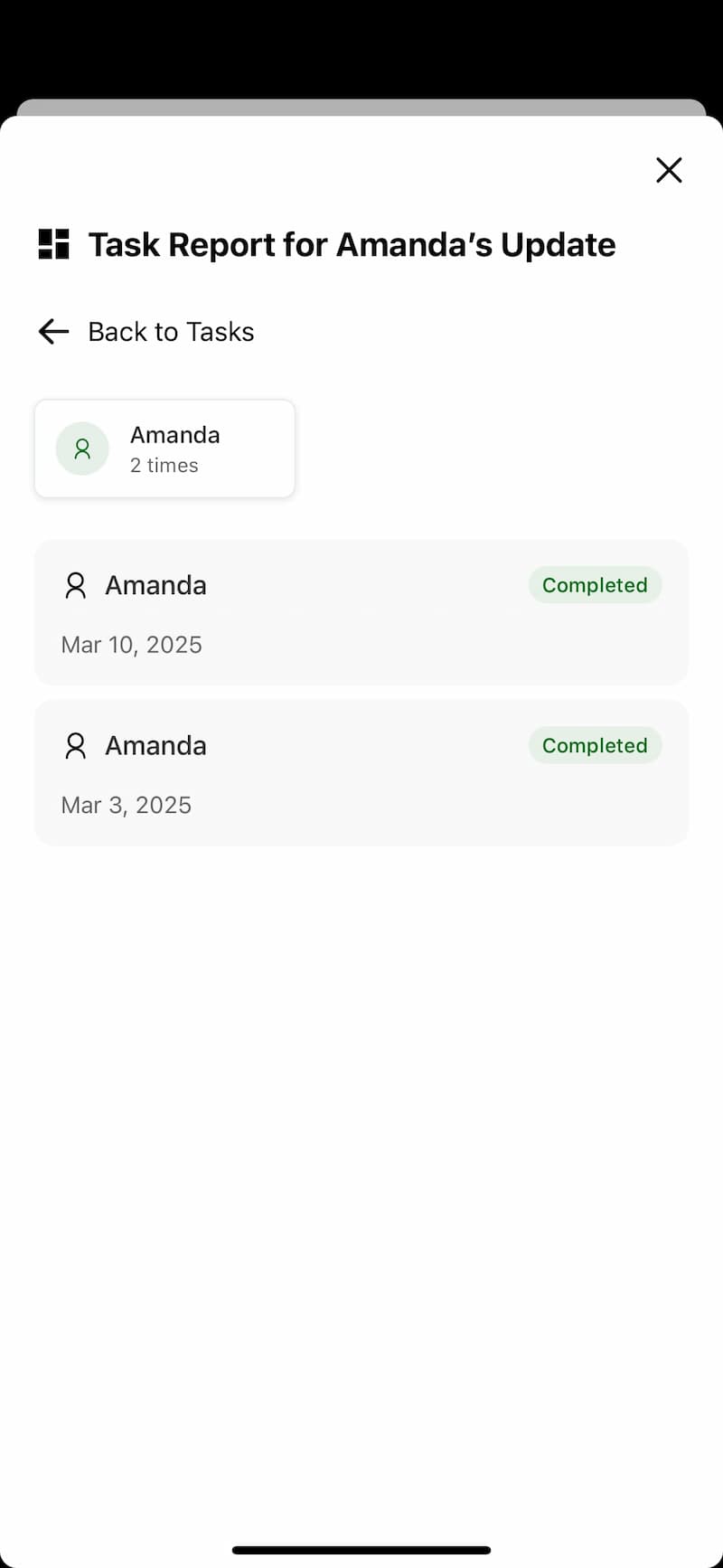Screen dimensions: 723x1568
Task: Tap the avatar icon inside the Amanda 2 times card
Action: [82, 448]
